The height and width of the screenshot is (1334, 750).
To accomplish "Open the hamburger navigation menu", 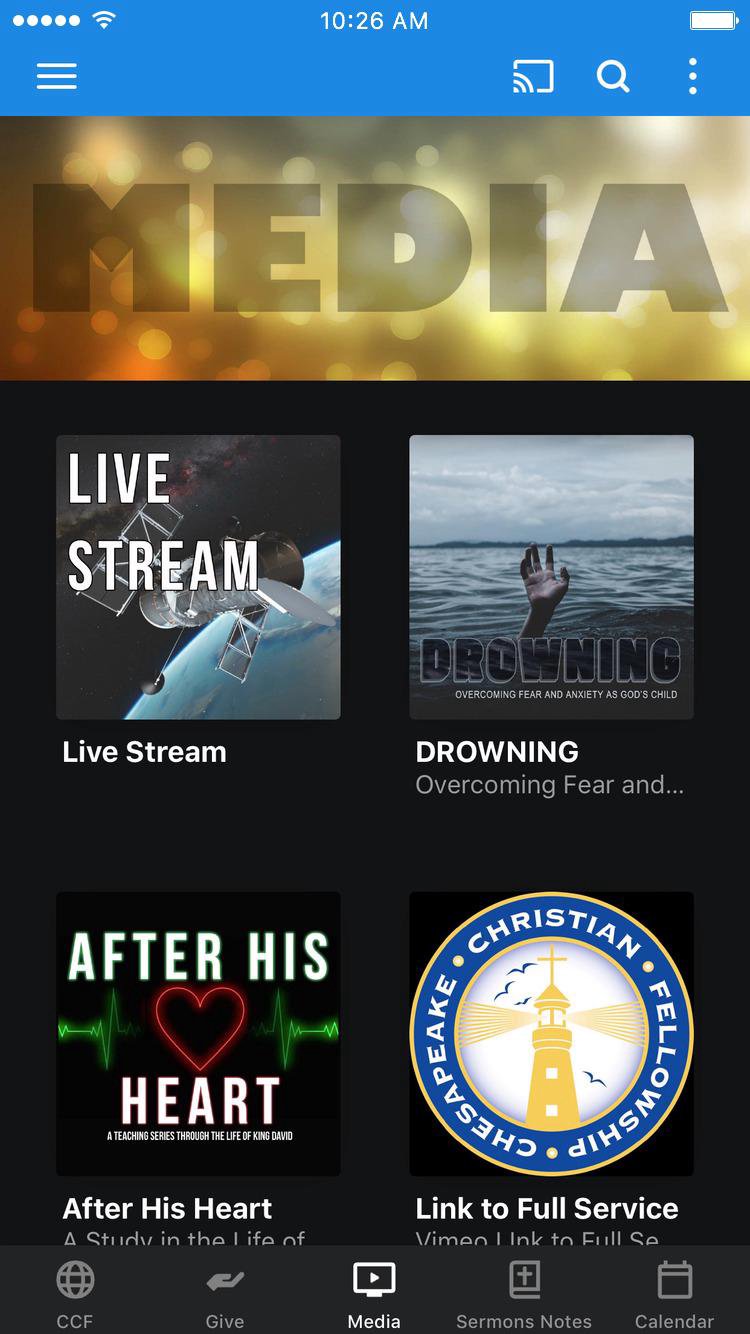I will click(56, 76).
